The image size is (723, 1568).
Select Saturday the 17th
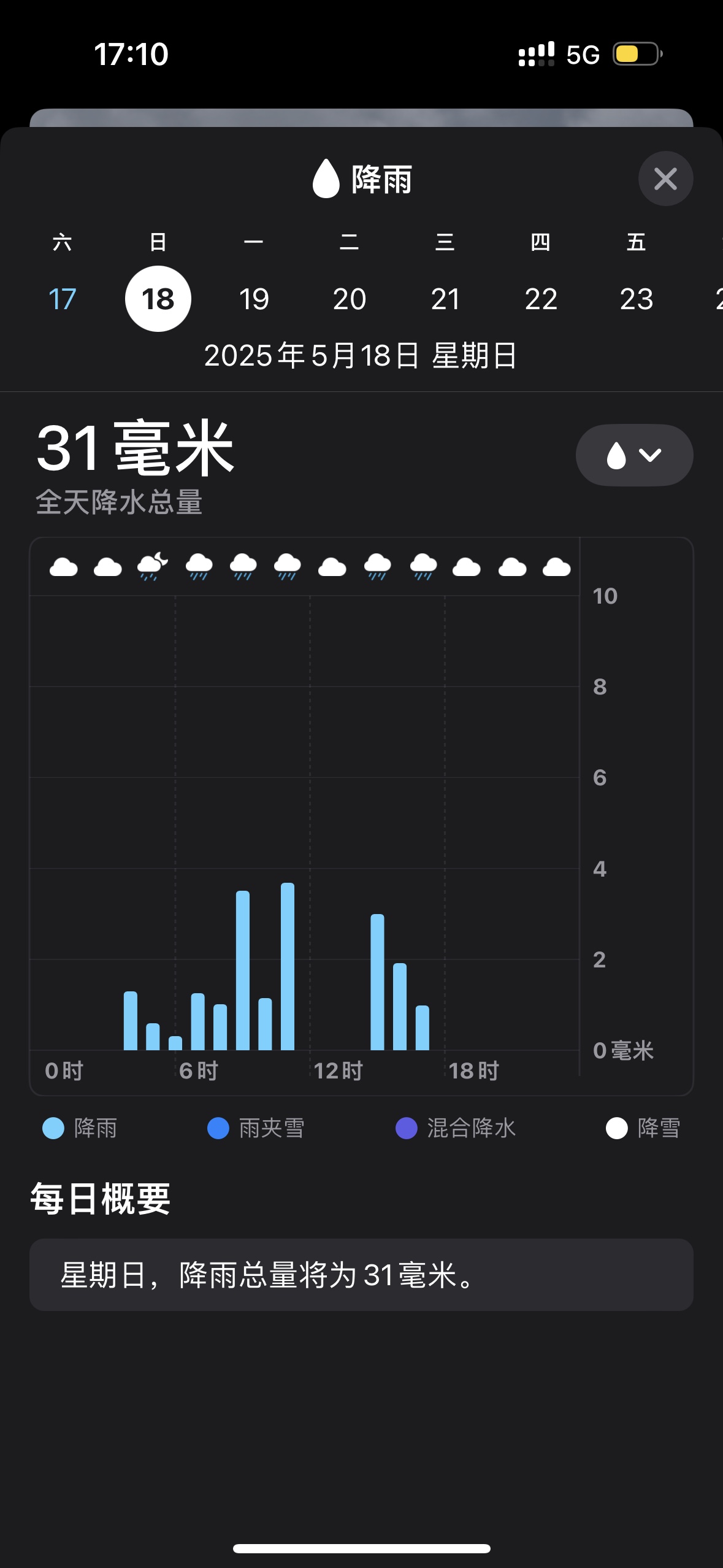click(63, 299)
